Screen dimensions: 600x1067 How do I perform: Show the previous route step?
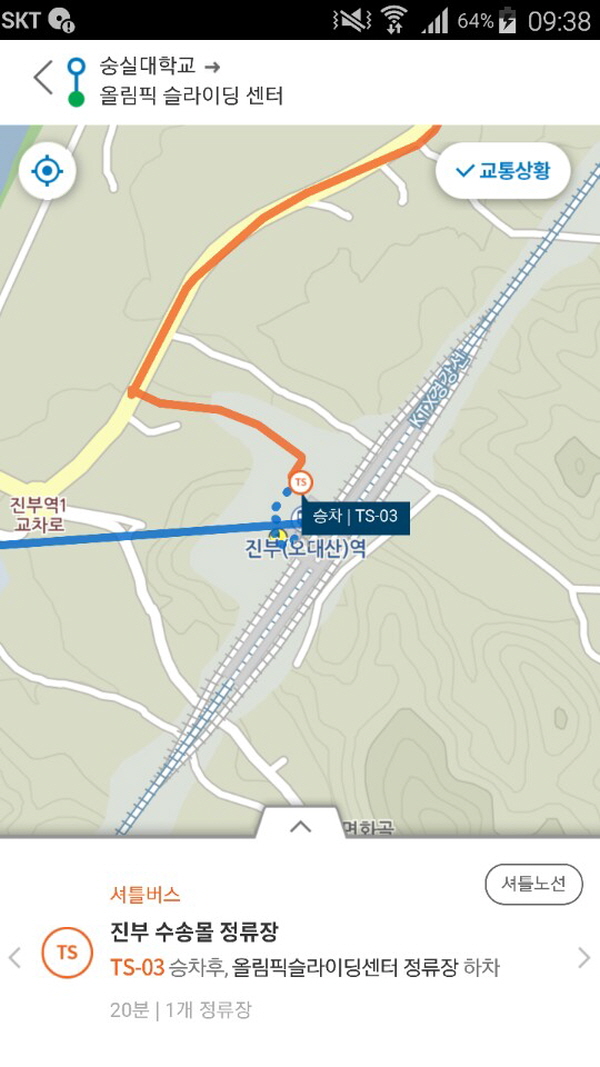15,957
